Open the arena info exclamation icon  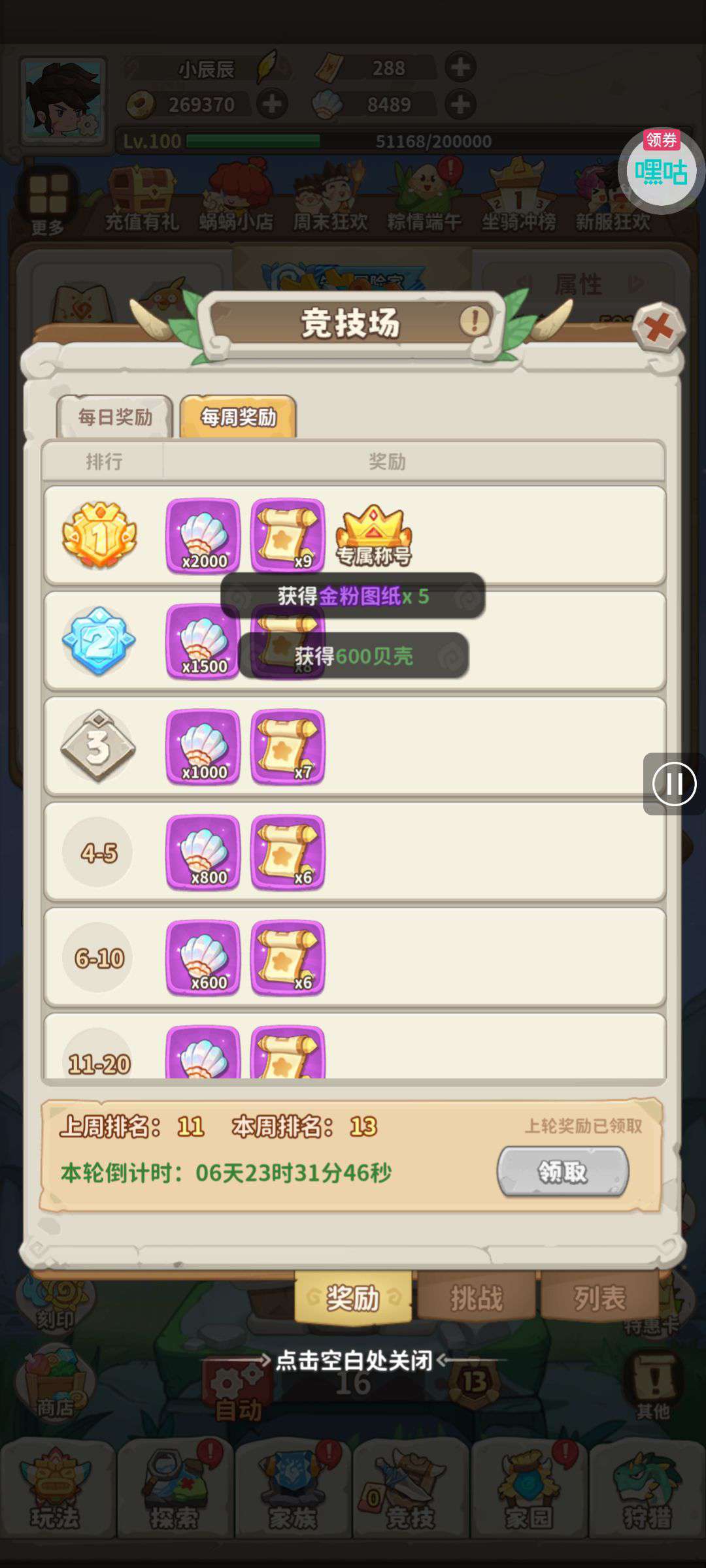(474, 321)
